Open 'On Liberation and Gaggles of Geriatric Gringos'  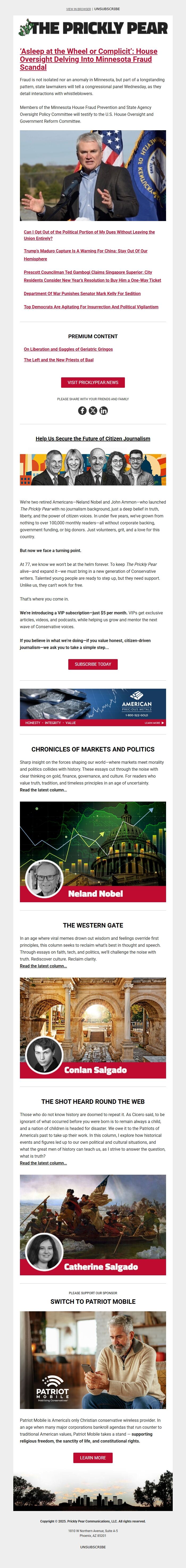click(68, 349)
